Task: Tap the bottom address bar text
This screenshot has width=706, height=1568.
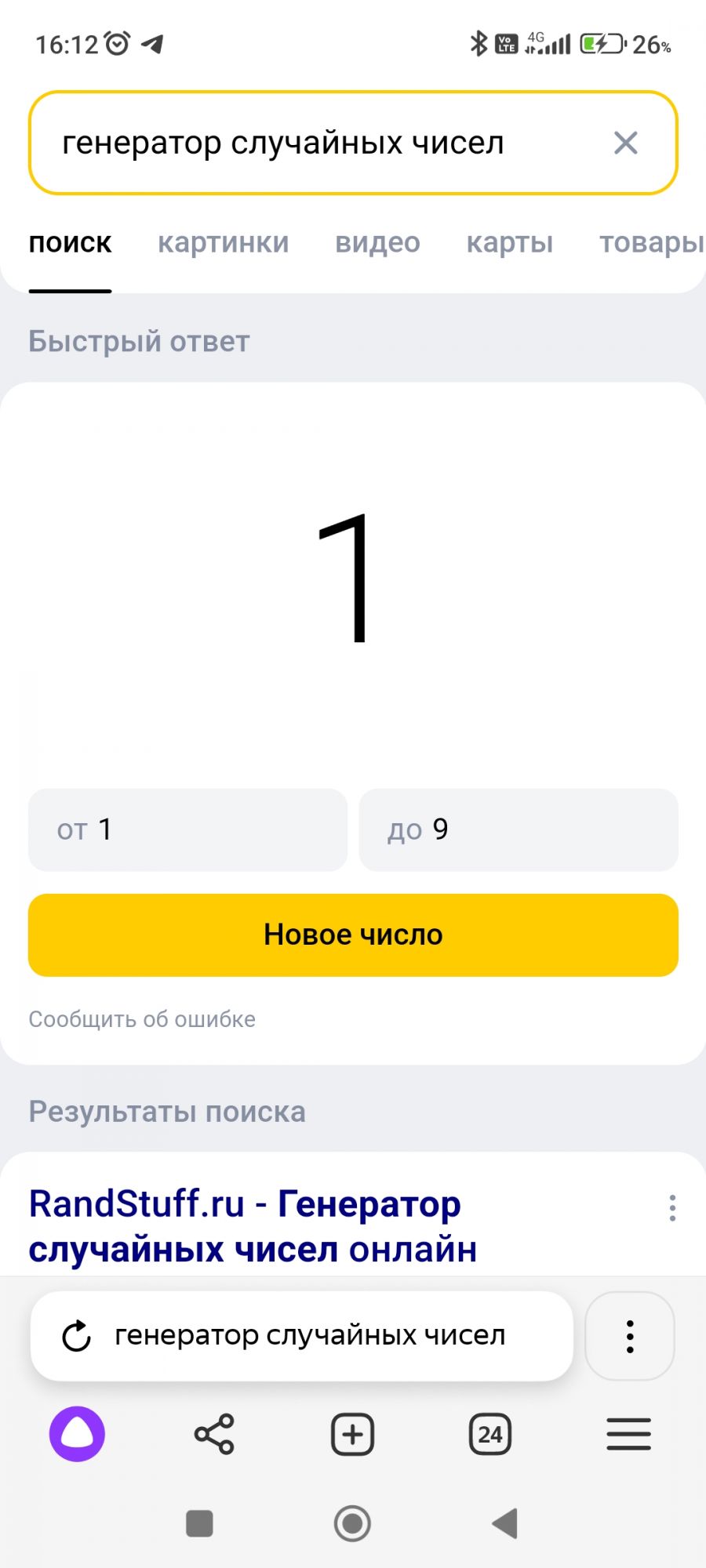Action: [x=310, y=1335]
